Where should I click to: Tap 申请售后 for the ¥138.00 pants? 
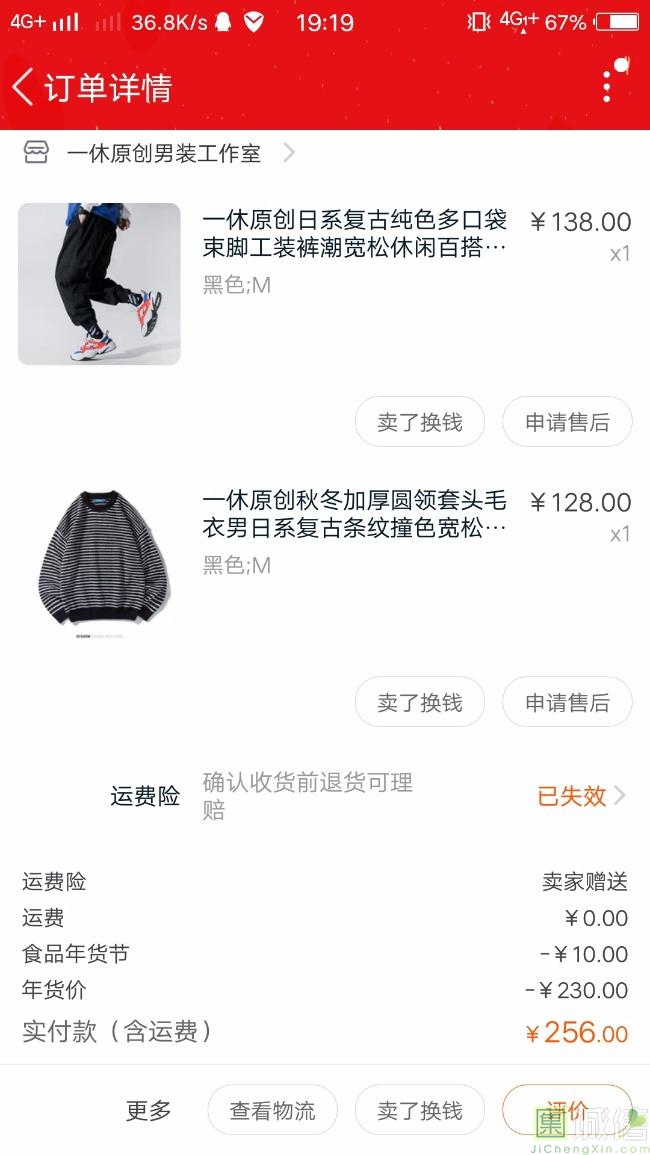567,422
